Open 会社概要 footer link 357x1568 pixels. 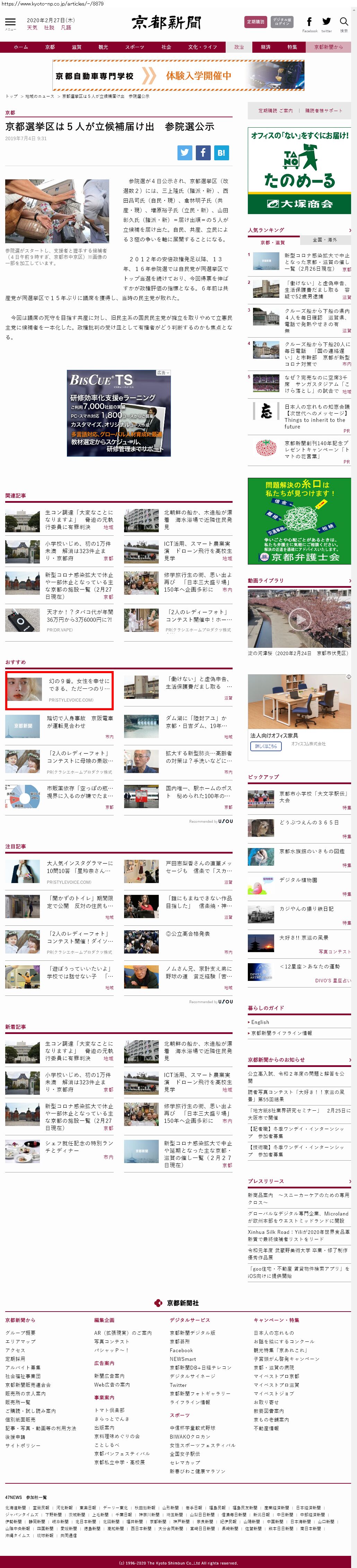click(20, 1332)
